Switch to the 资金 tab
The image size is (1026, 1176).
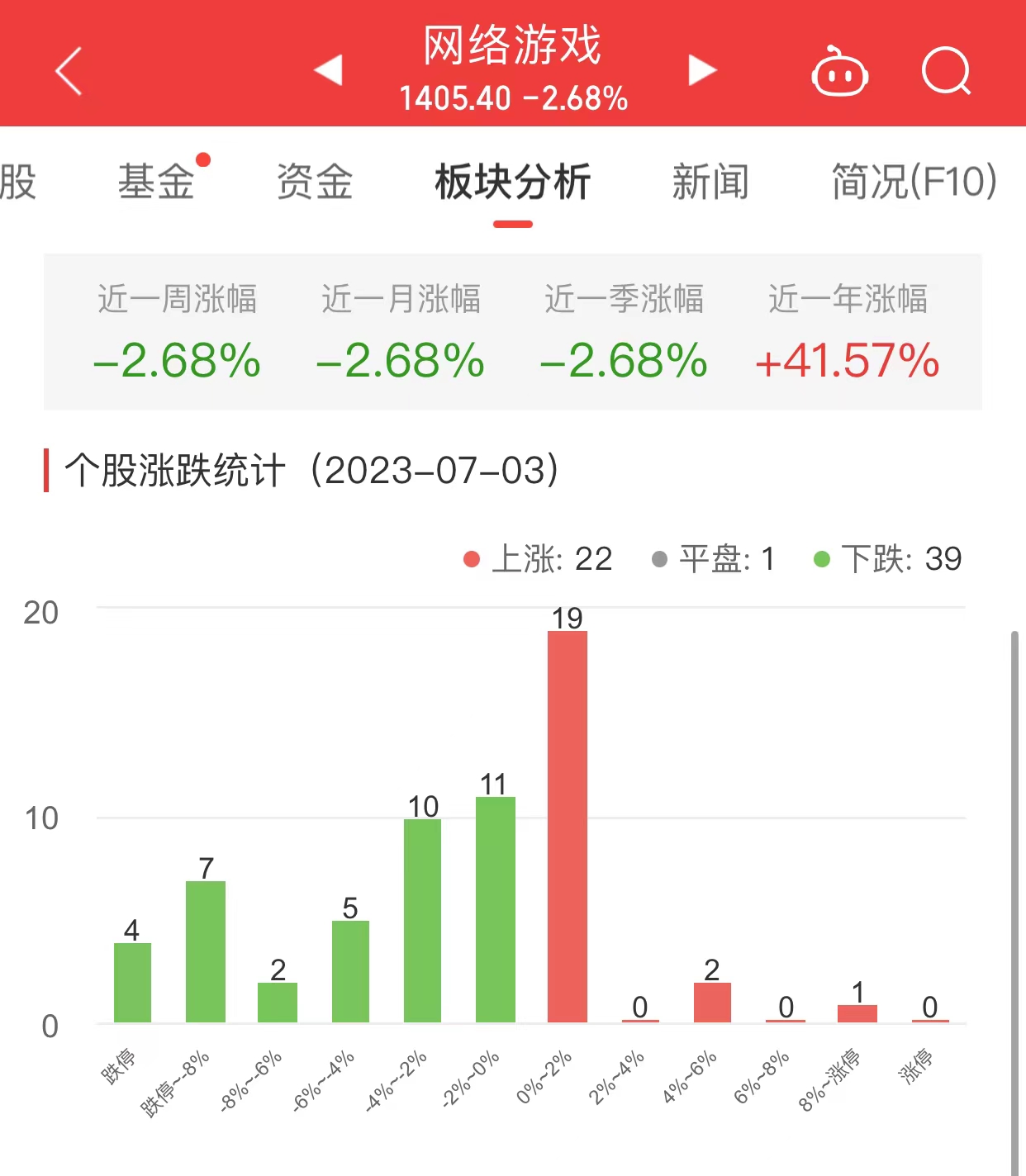pyautogui.click(x=315, y=182)
